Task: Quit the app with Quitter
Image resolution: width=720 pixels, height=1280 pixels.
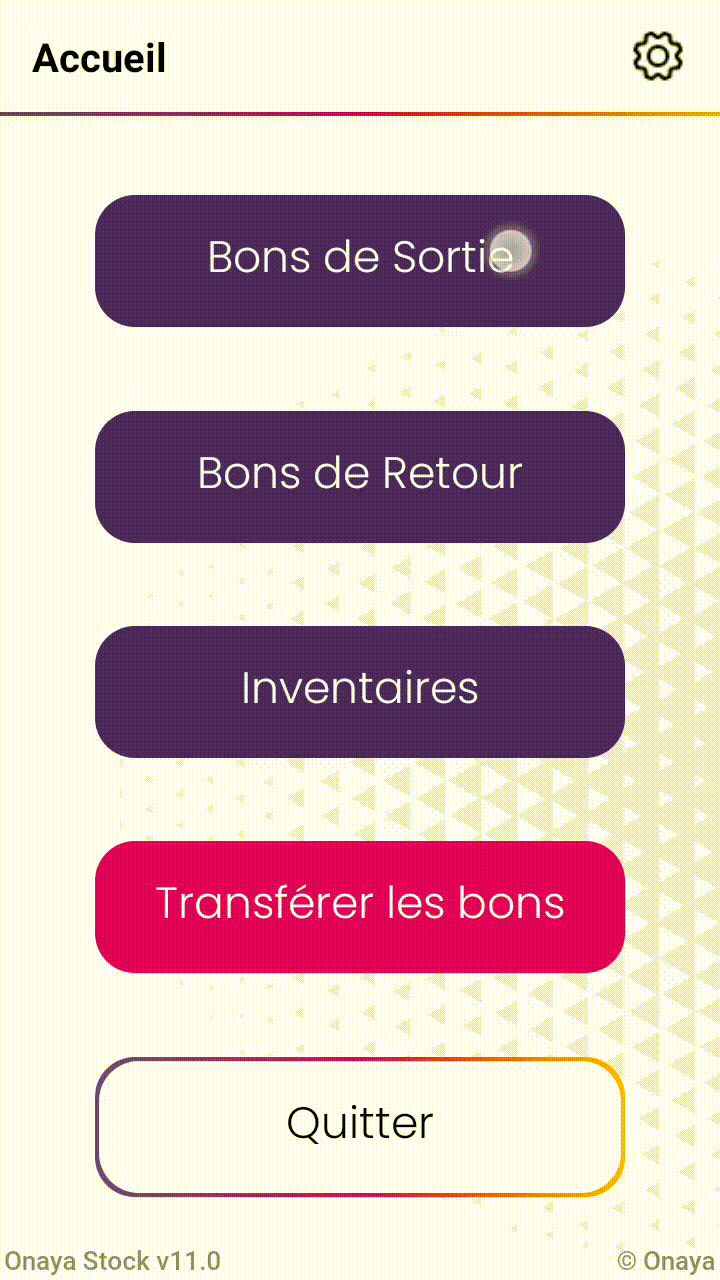Action: point(360,1126)
